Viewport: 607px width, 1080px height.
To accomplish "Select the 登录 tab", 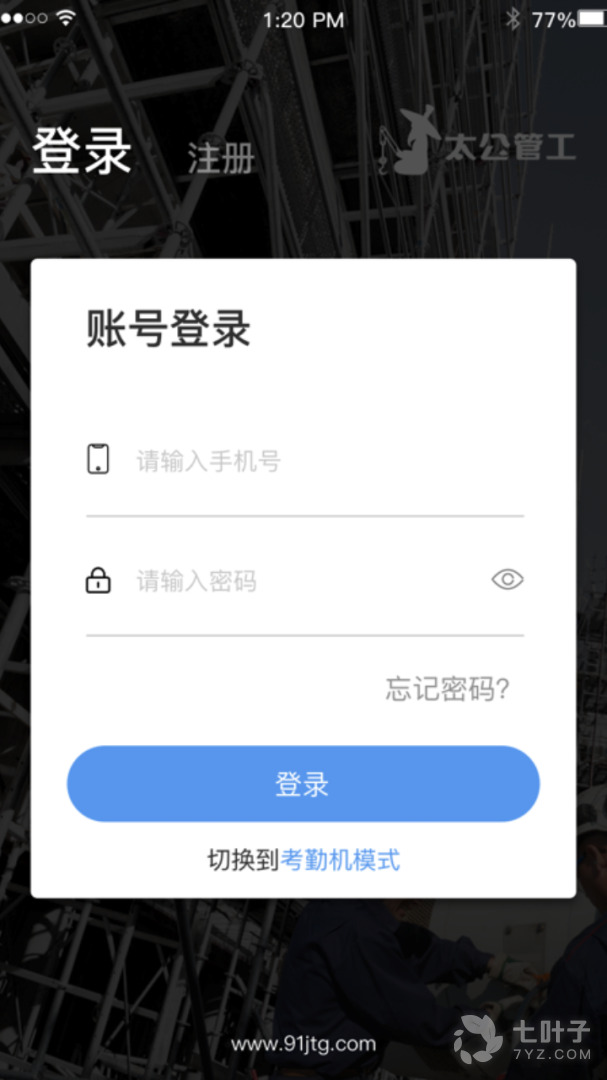I will (x=82, y=152).
